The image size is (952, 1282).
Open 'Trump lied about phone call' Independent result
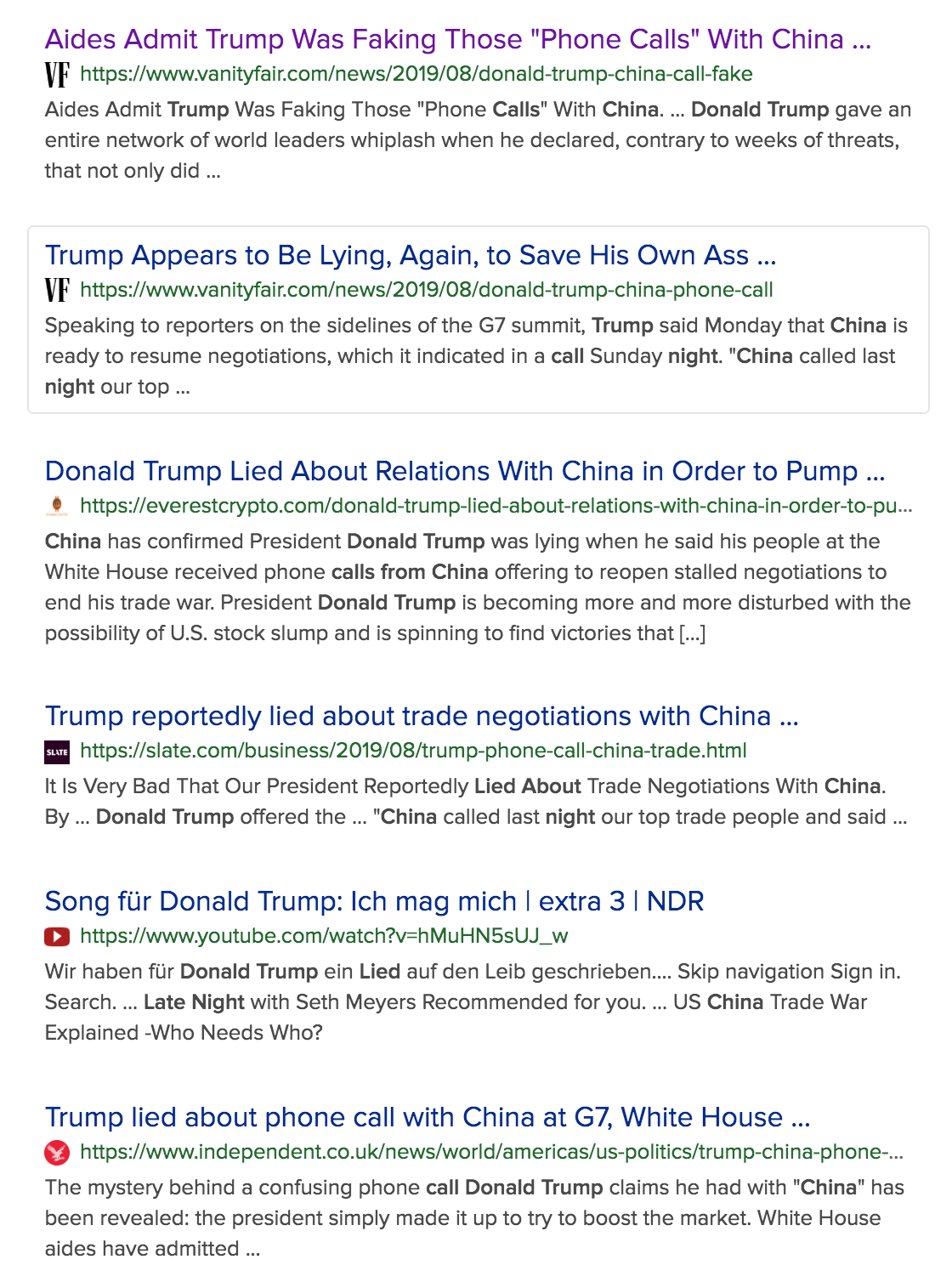click(427, 1117)
